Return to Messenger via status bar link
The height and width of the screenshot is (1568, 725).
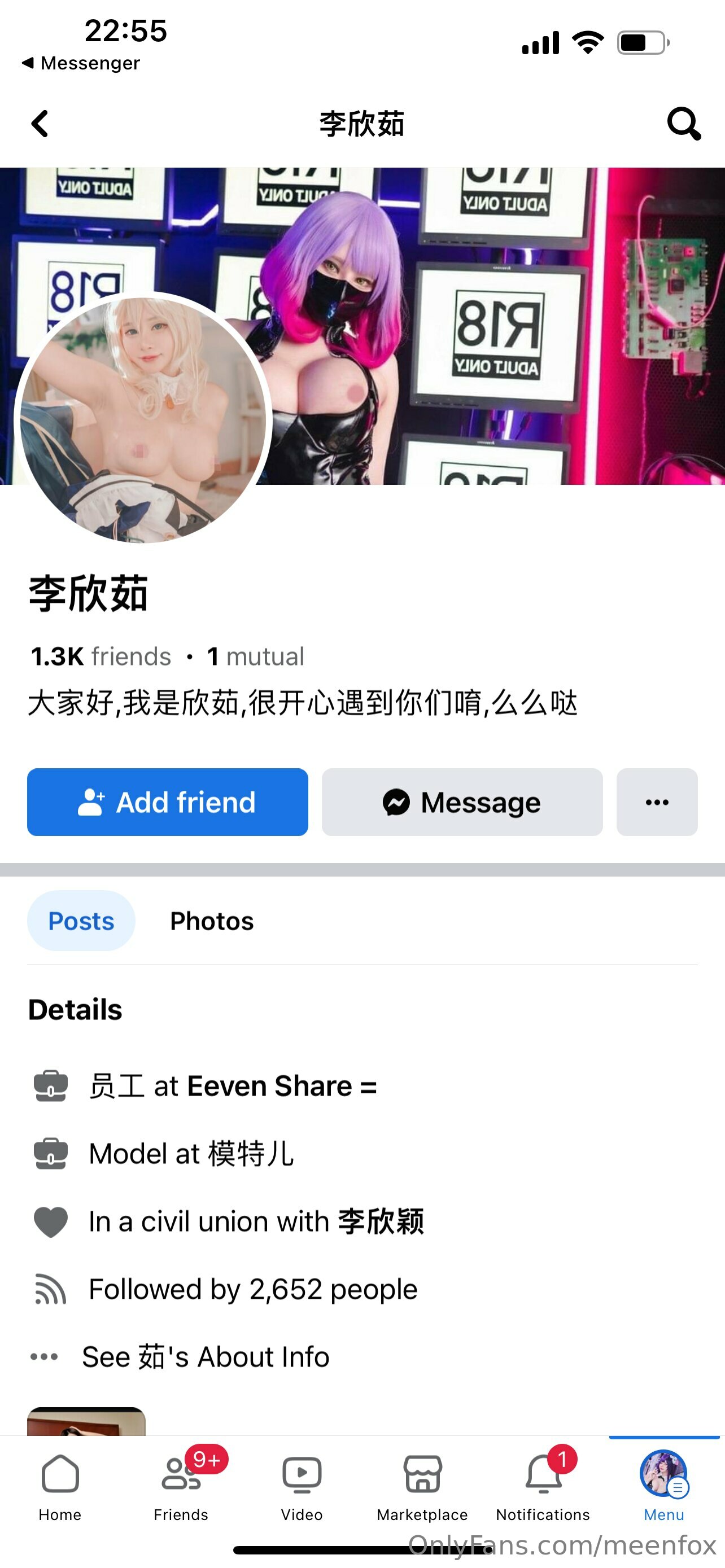[x=80, y=63]
